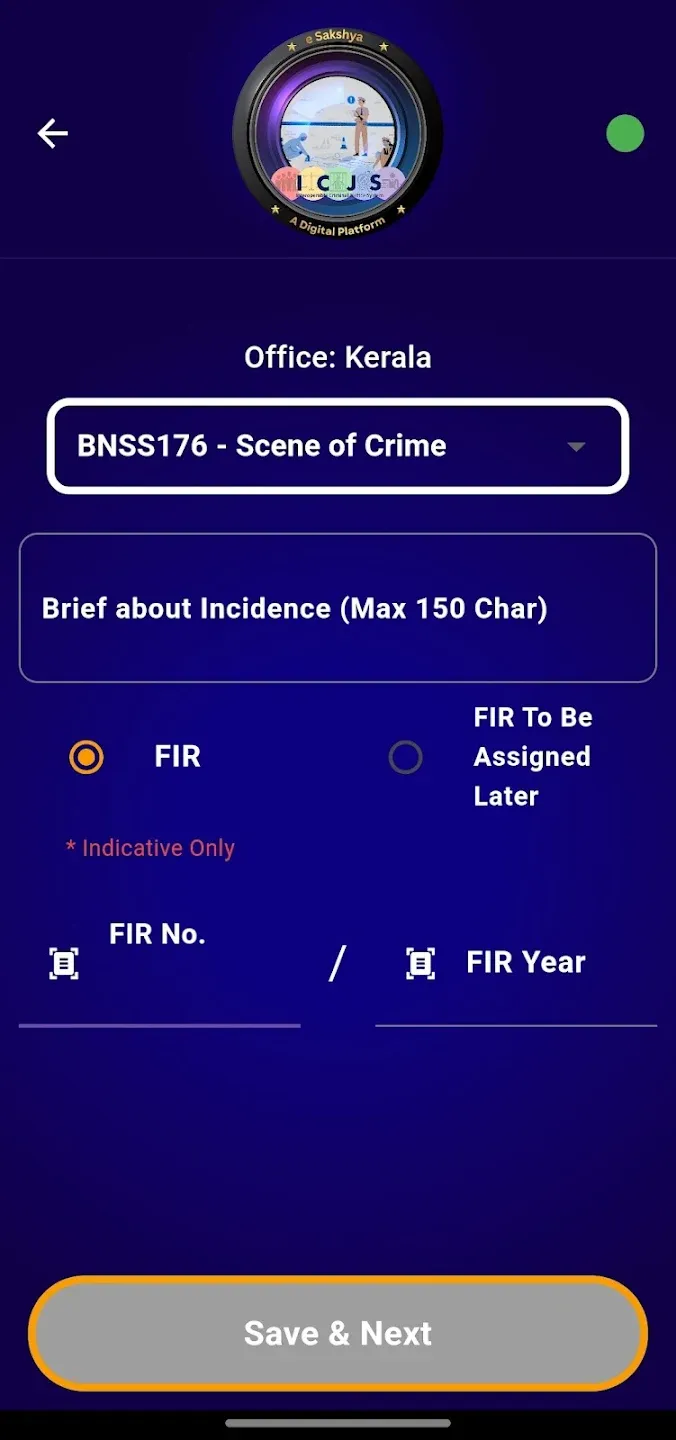Tap the Brief about Incidence text field
This screenshot has height=1440, width=676.
[x=338, y=608]
